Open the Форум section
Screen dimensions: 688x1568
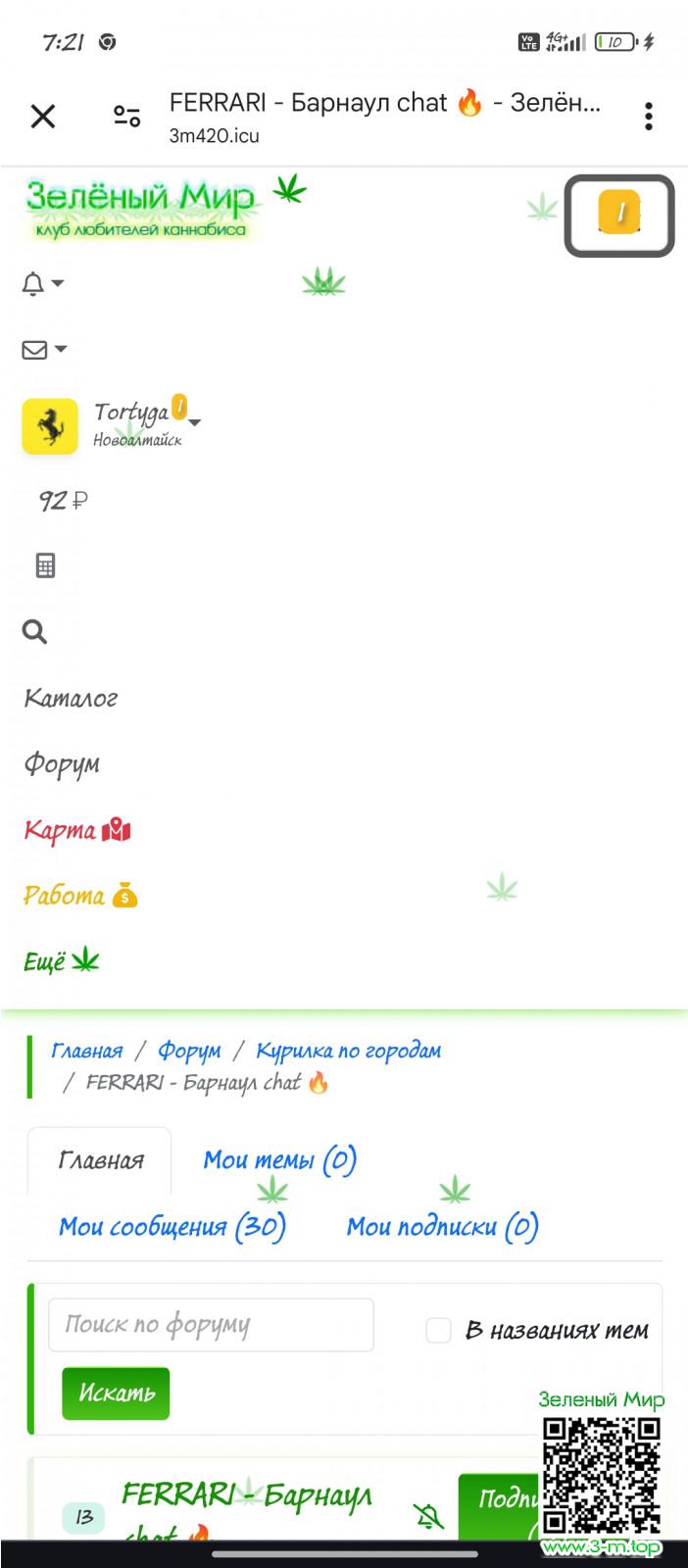(x=62, y=764)
